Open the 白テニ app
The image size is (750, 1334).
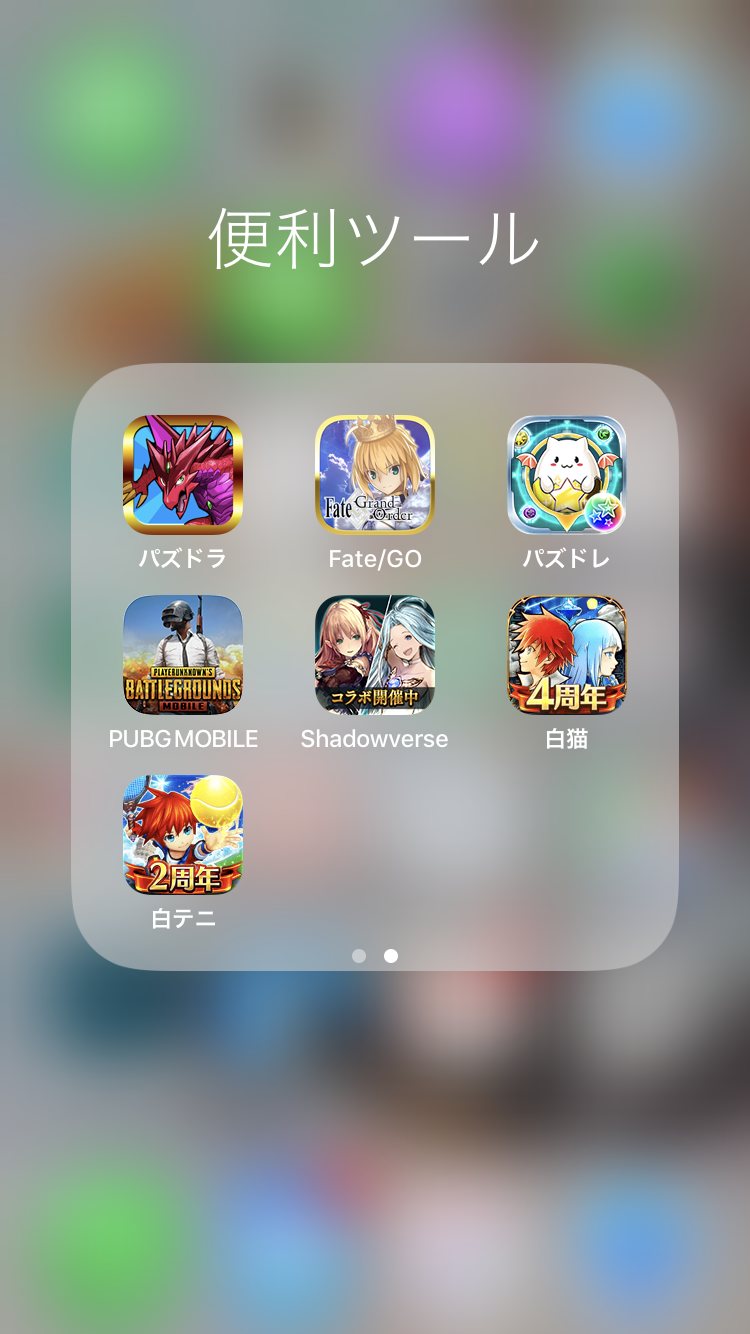183,835
